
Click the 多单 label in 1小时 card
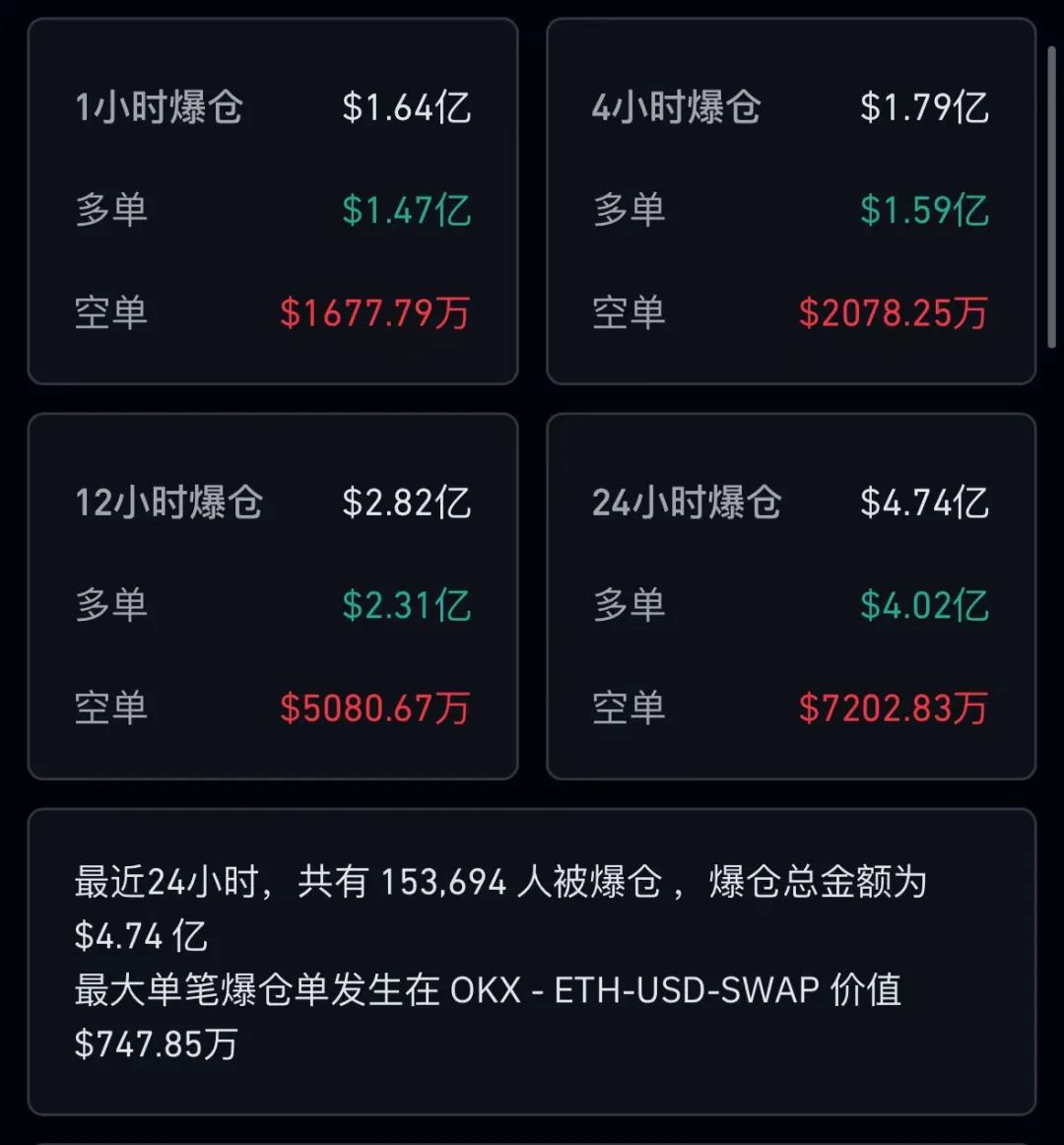(x=110, y=209)
